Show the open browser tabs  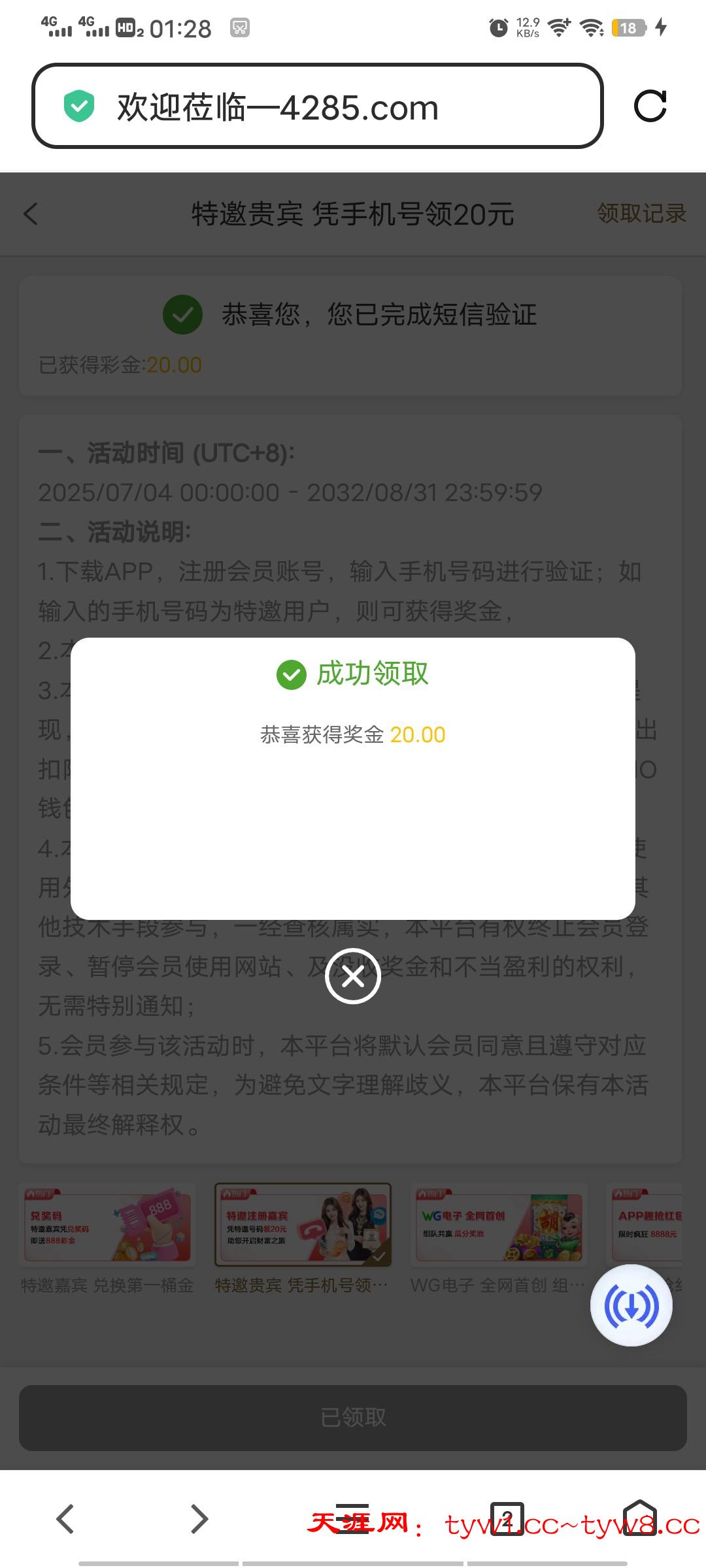point(507,1518)
